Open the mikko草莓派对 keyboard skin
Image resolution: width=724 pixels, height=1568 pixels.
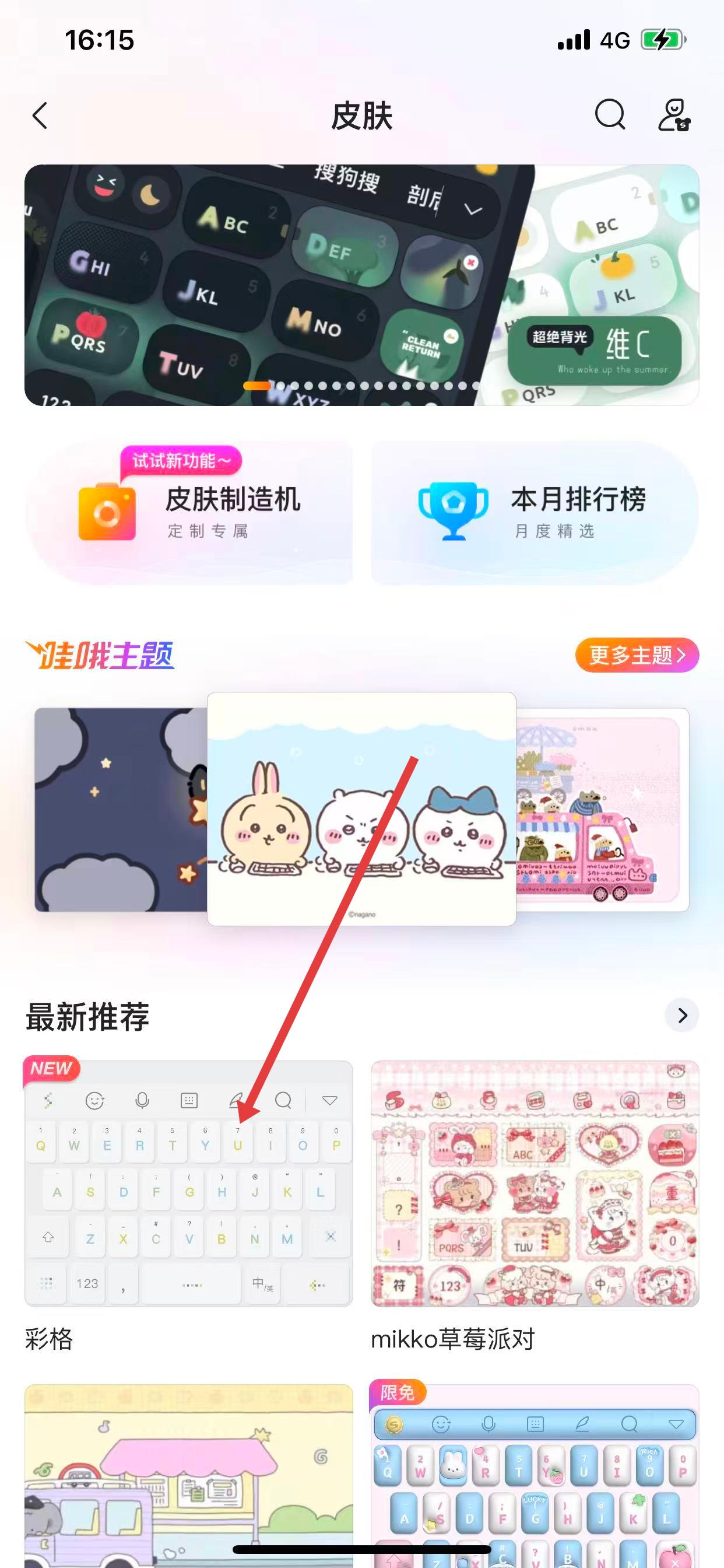(x=534, y=1184)
